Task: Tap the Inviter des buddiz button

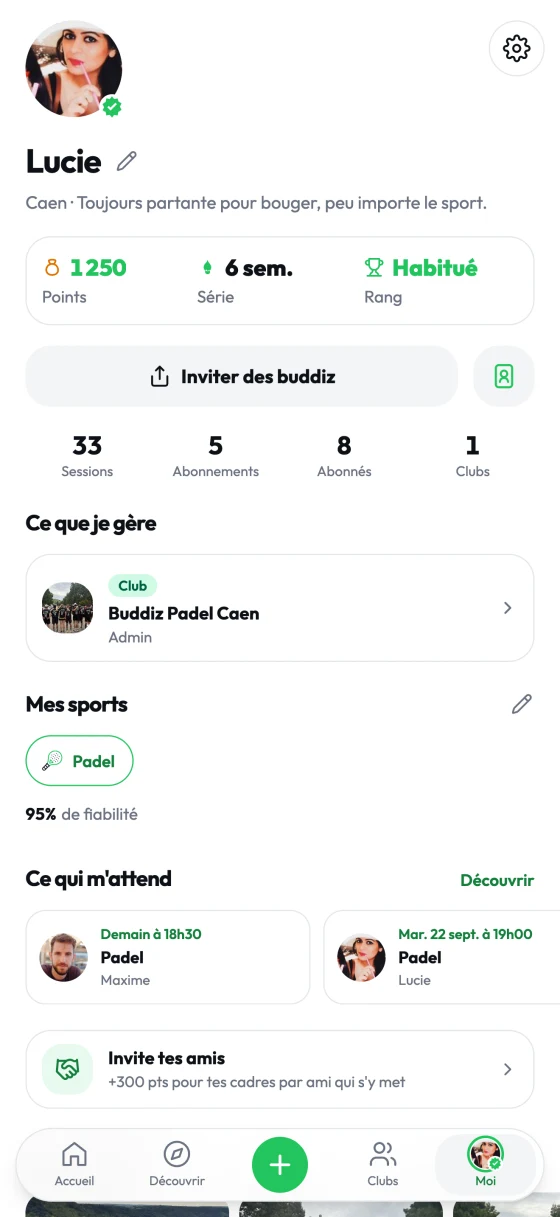Action: coord(241,377)
